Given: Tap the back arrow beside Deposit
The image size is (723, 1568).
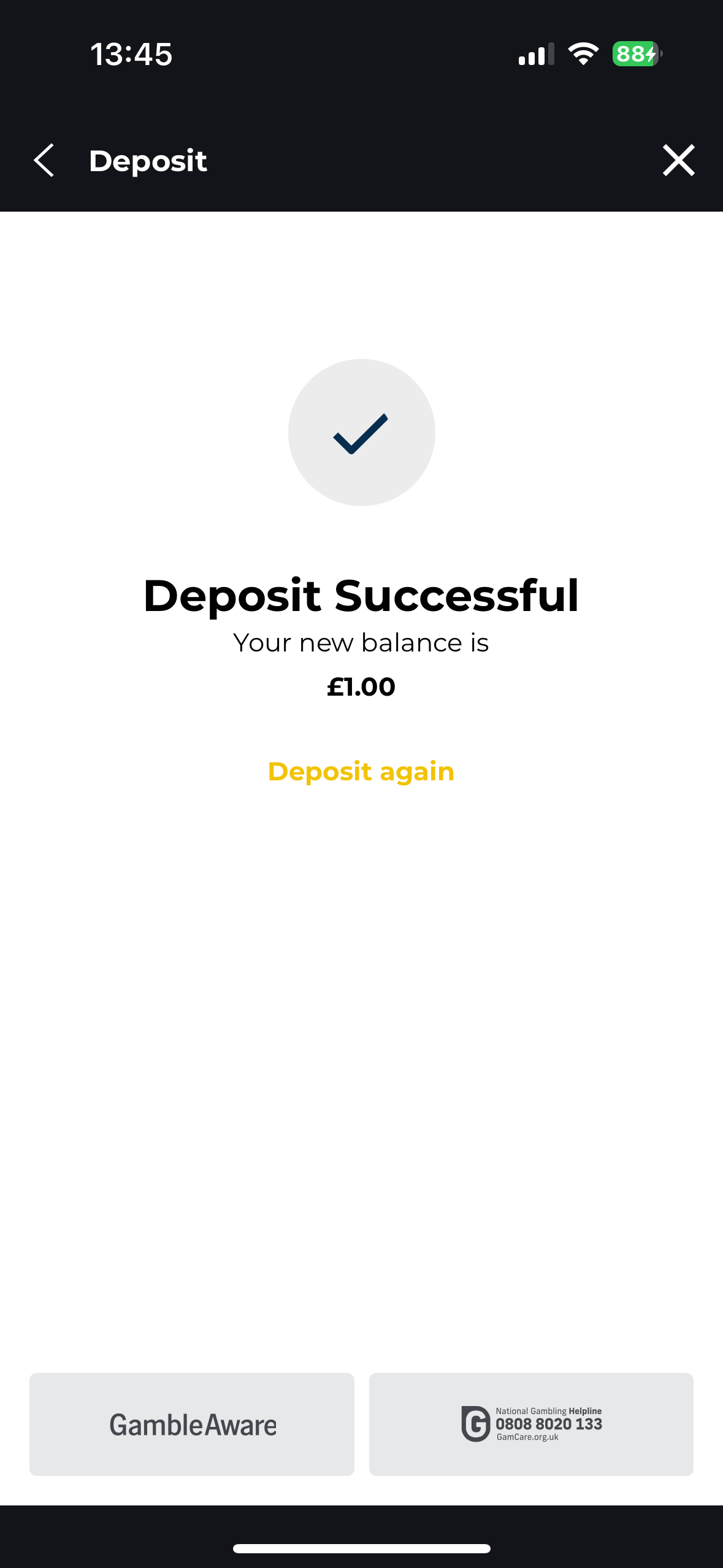Looking at the screenshot, I should (x=44, y=161).
